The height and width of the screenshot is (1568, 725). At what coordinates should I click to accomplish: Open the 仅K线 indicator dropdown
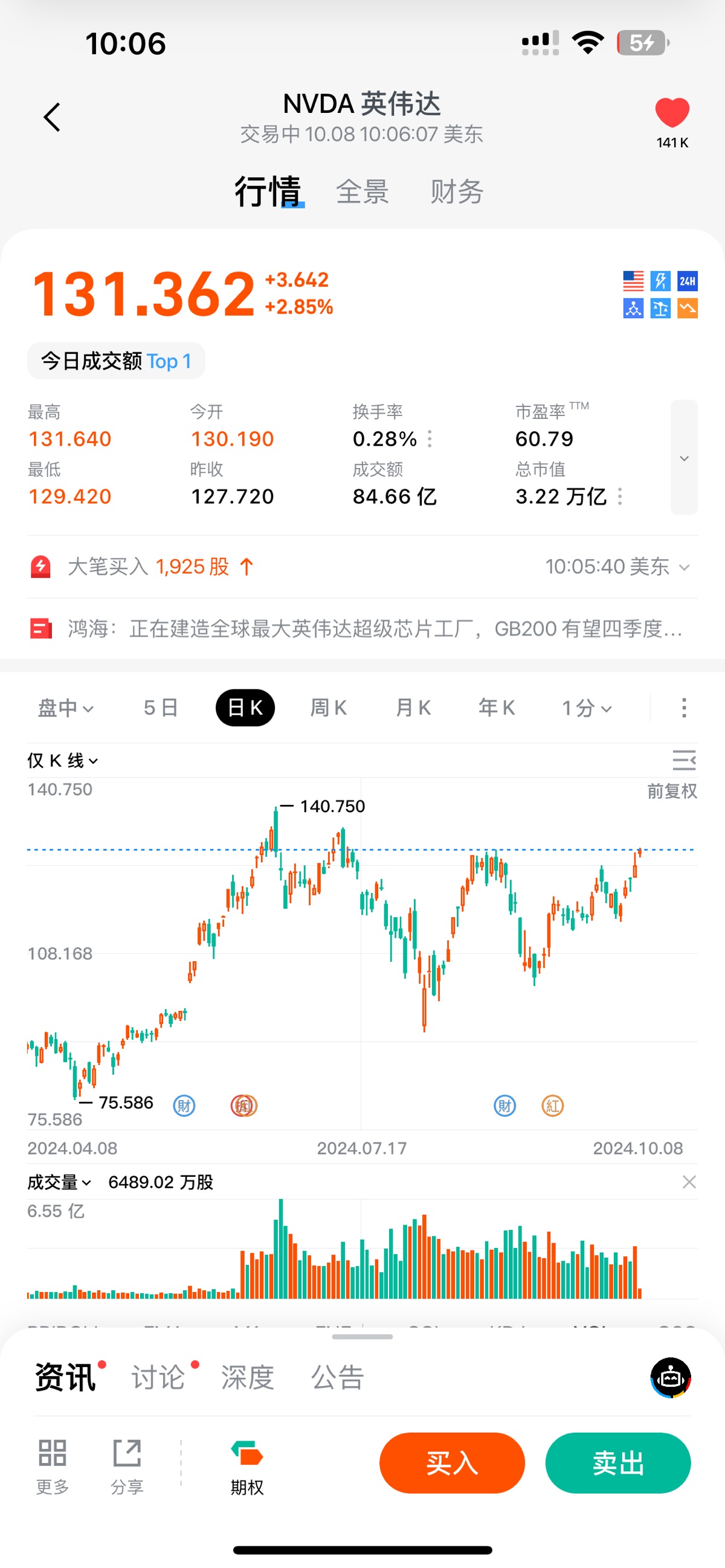[62, 760]
